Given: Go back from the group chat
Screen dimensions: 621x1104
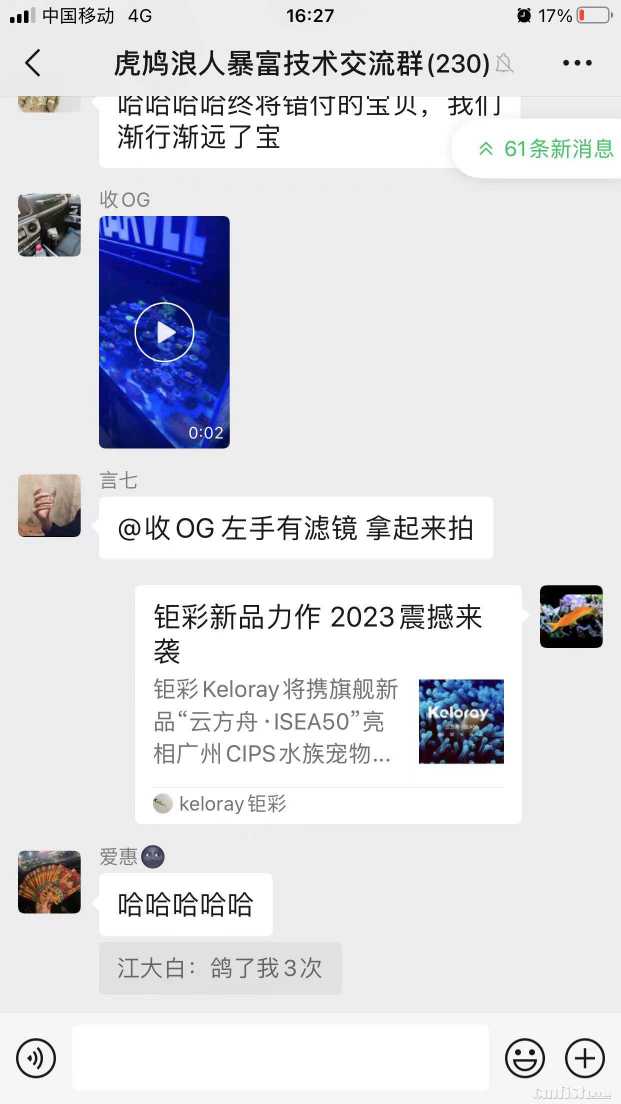Looking at the screenshot, I should 33,64.
